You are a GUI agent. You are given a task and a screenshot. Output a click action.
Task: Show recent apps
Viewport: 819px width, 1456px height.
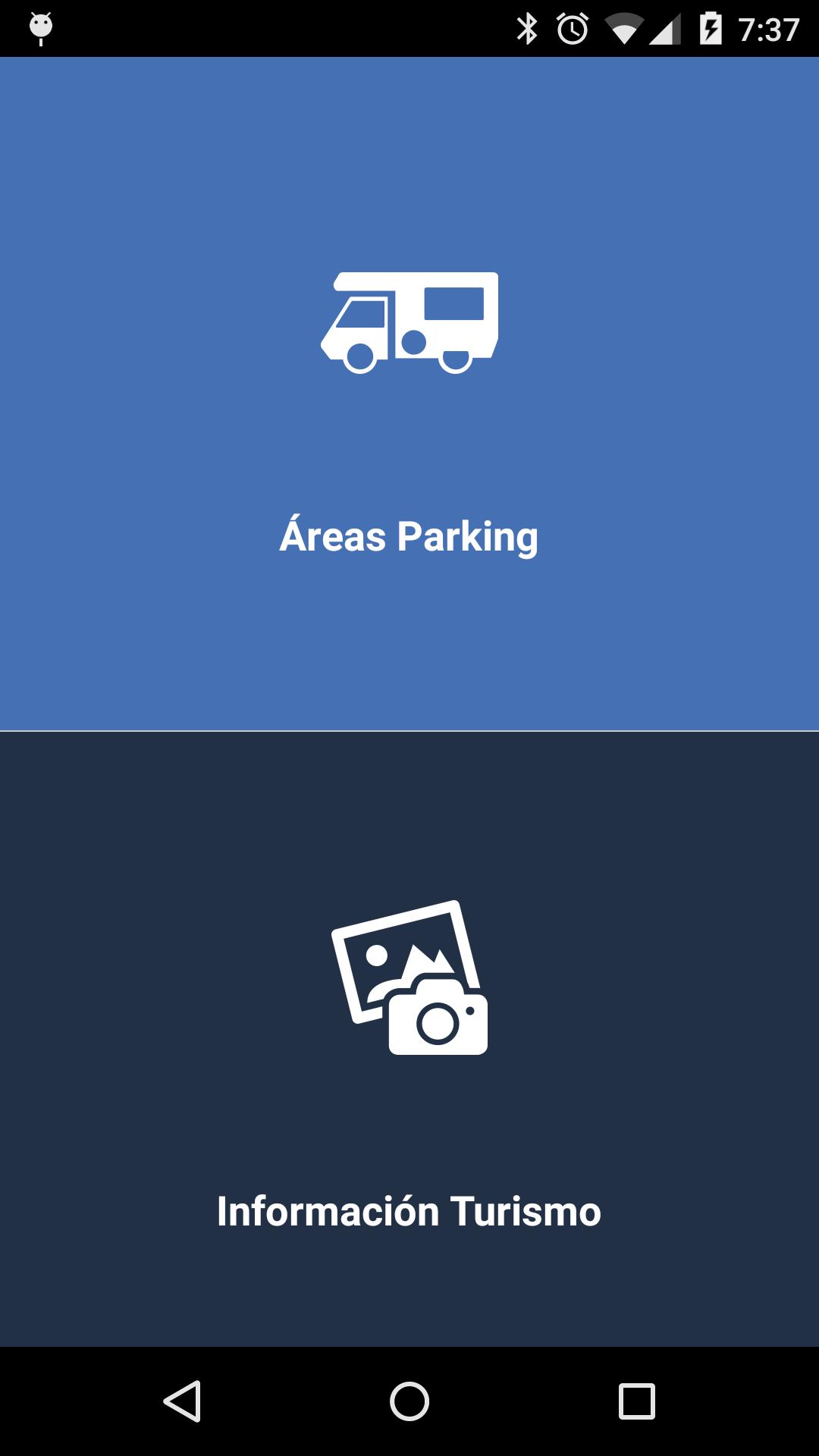click(636, 1401)
